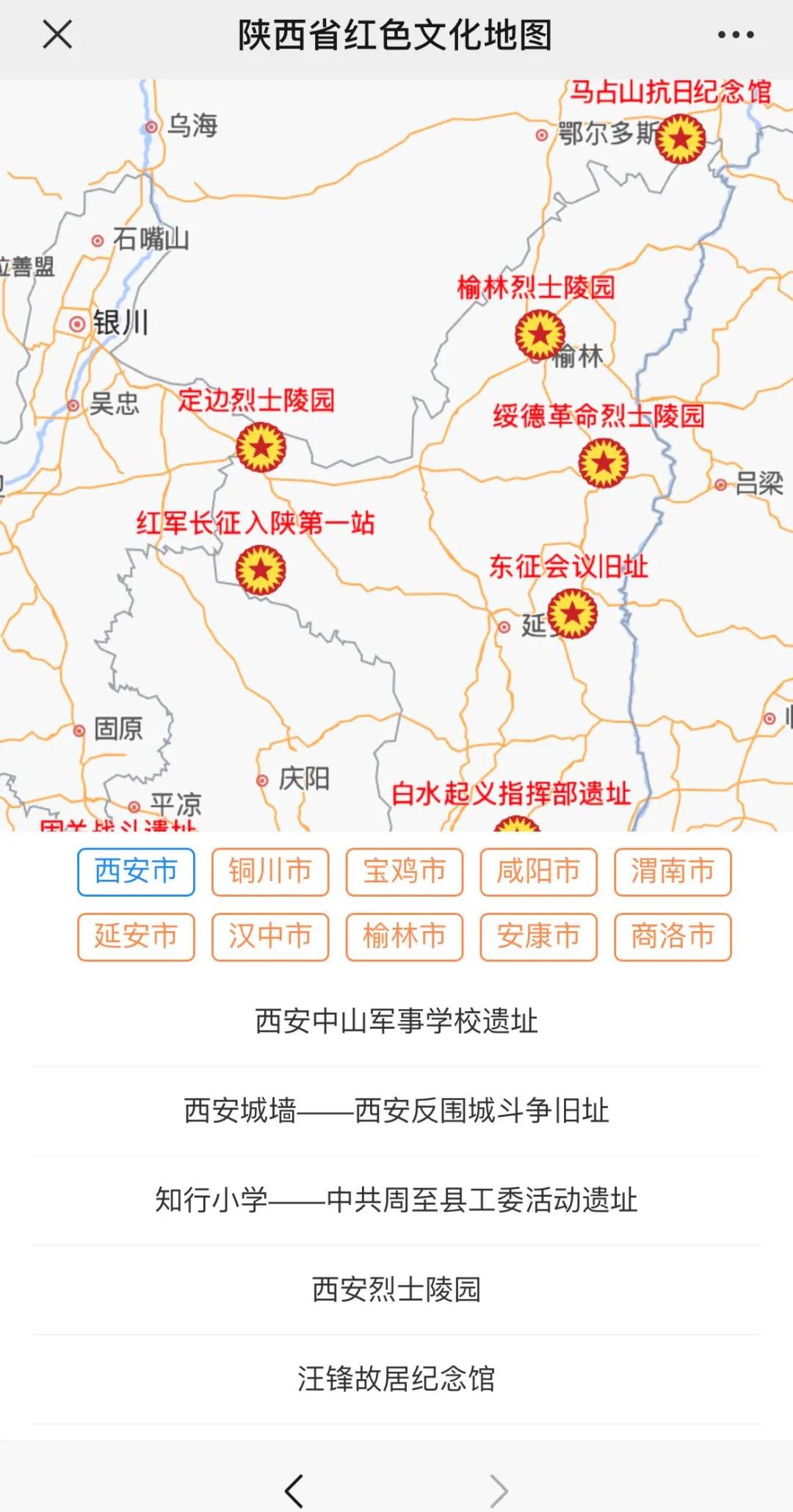Screen dimensions: 793x1512
Task: Toggle the 渭南市 city filter
Action: (673, 872)
